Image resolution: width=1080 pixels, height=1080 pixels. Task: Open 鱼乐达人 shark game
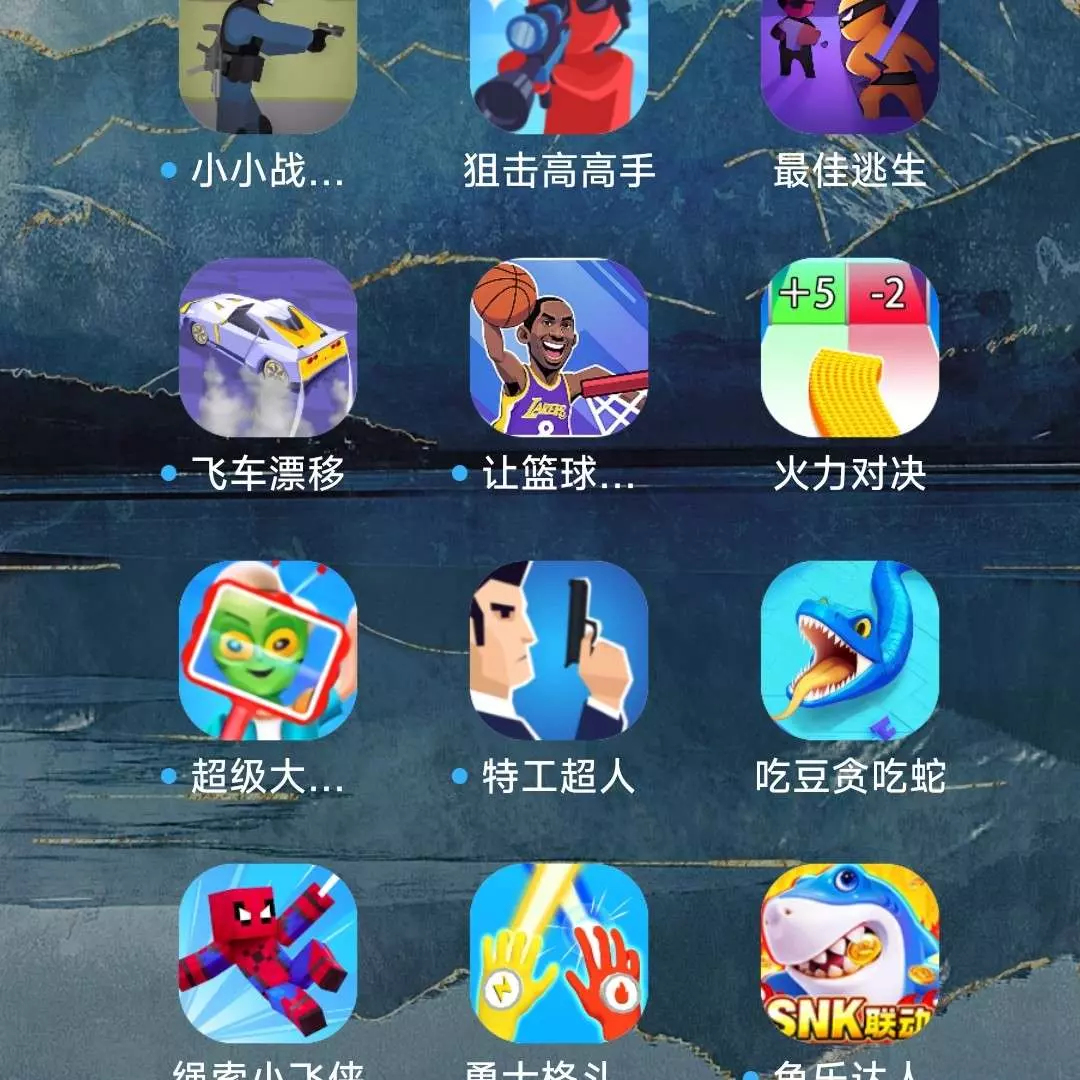click(x=849, y=952)
